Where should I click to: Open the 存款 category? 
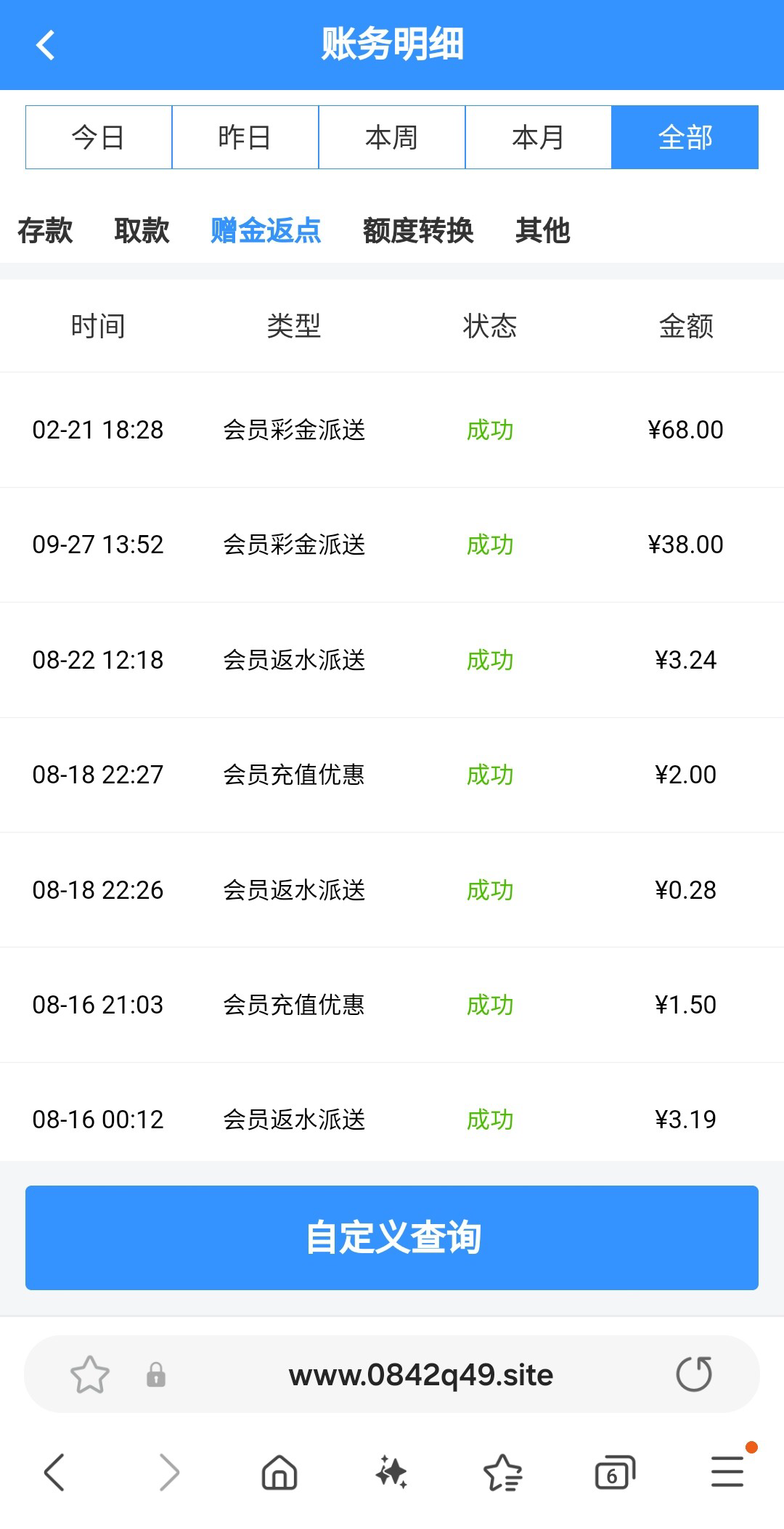click(x=45, y=231)
